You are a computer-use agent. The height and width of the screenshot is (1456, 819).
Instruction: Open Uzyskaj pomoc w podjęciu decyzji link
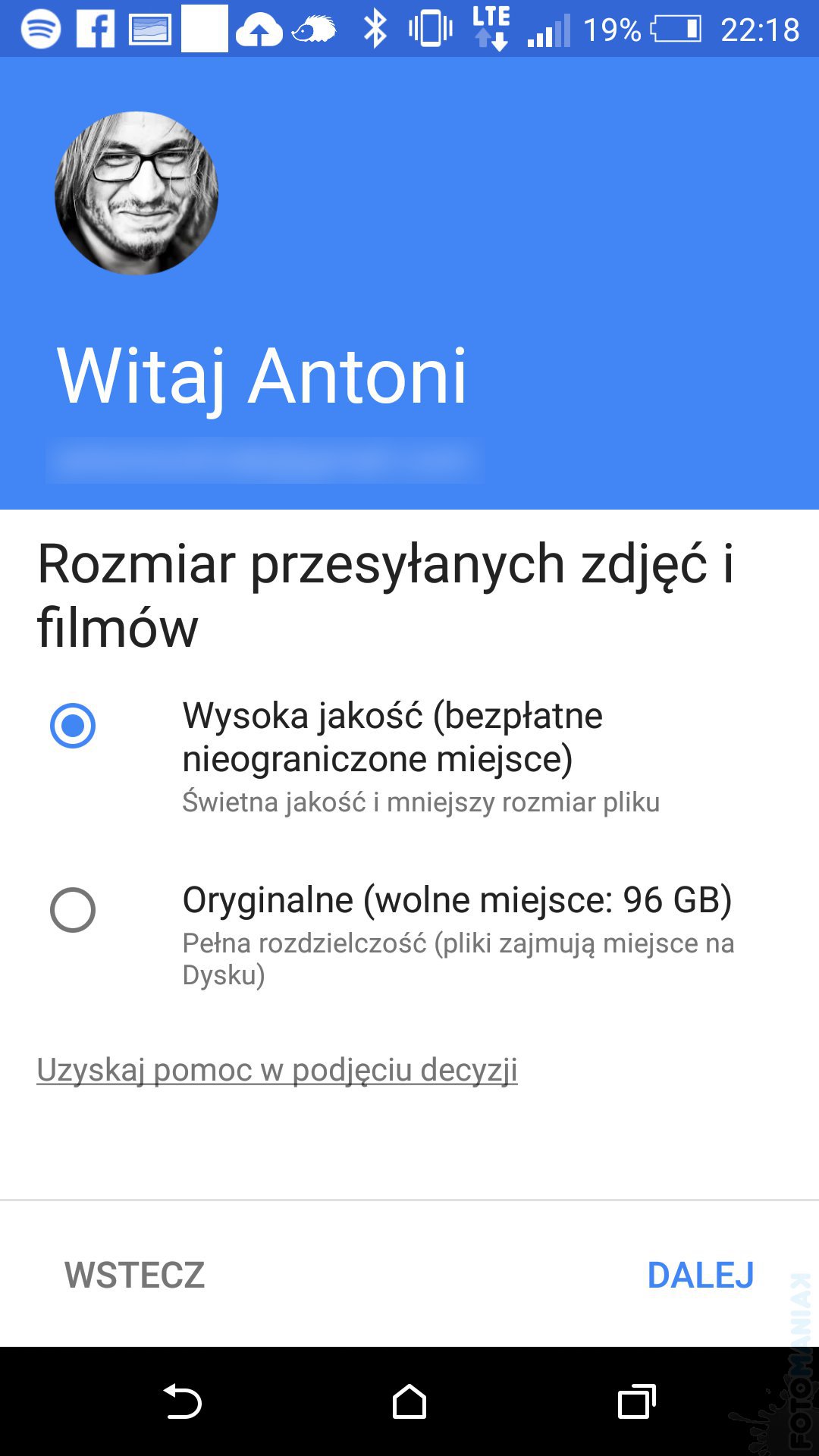(x=277, y=1070)
